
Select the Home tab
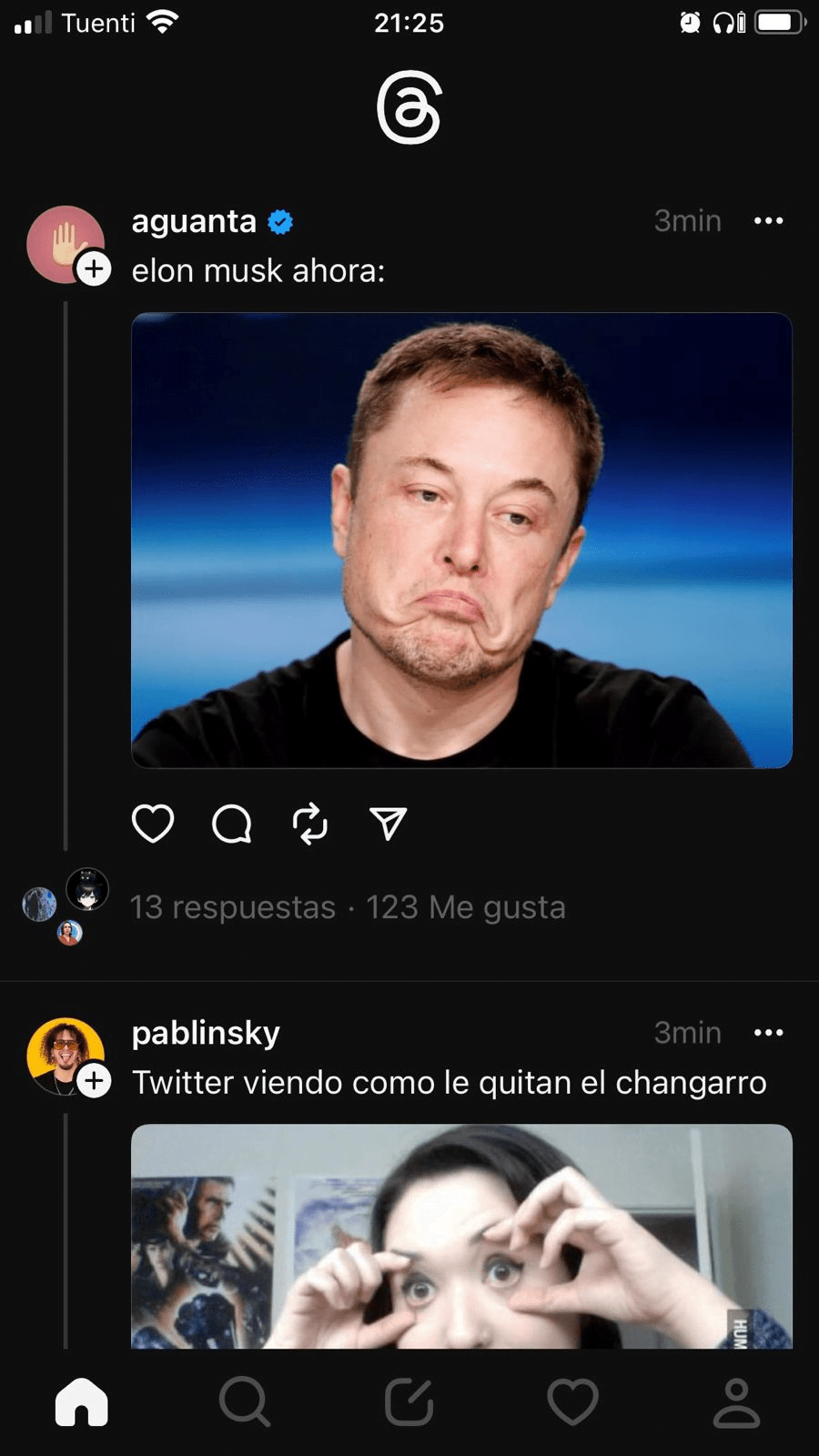tap(82, 1401)
